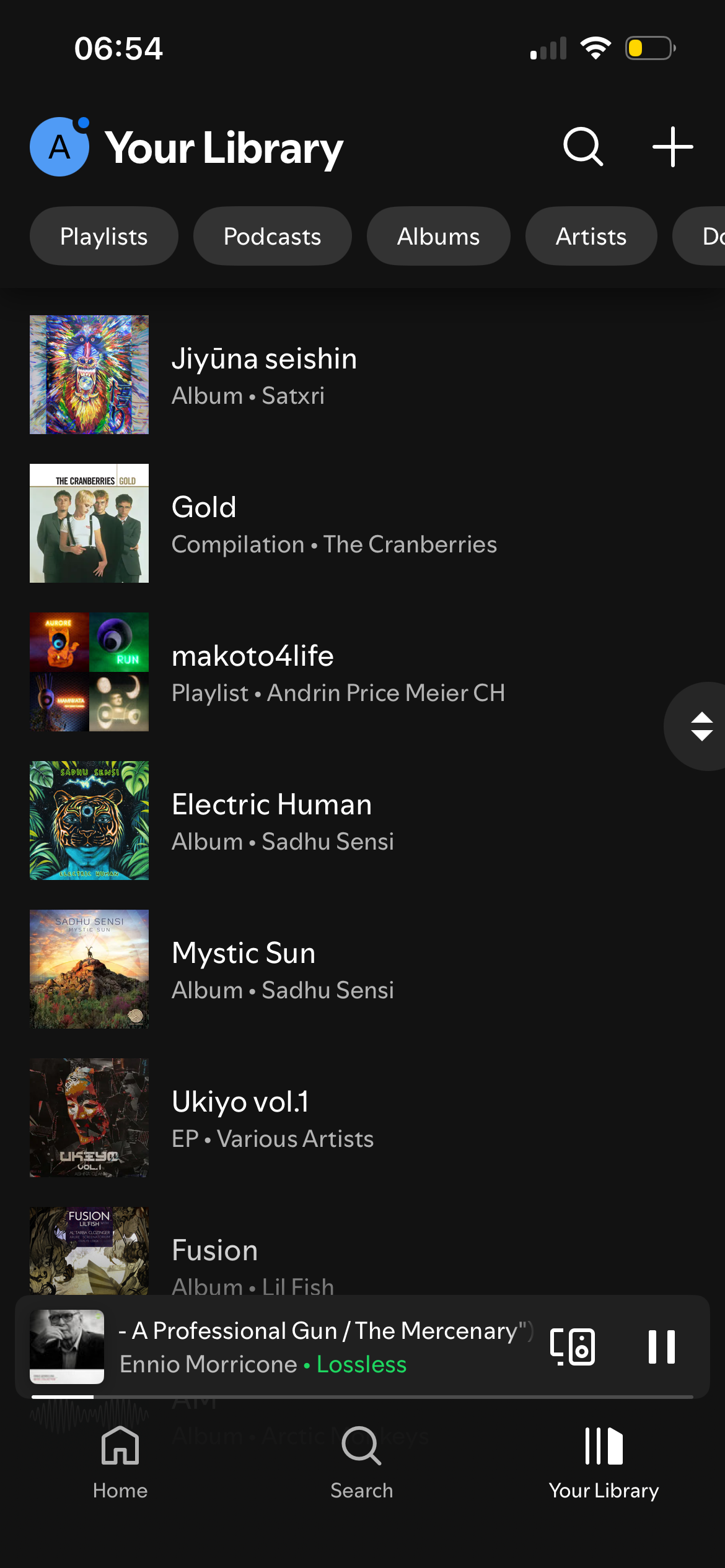The image size is (725, 1568).
Task: Expand the Ennio Morricone now playing bar
Action: pyautogui.click(x=310, y=1347)
